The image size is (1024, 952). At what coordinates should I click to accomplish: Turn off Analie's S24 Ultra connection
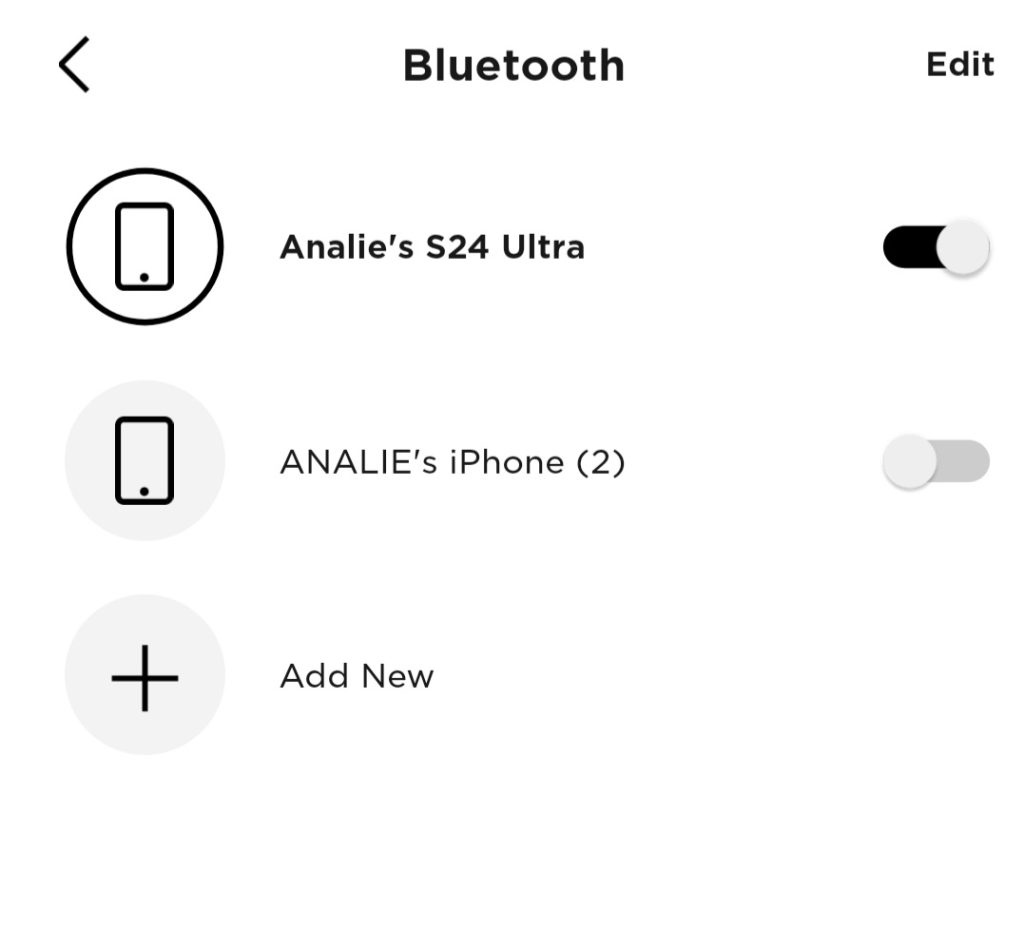[935, 247]
